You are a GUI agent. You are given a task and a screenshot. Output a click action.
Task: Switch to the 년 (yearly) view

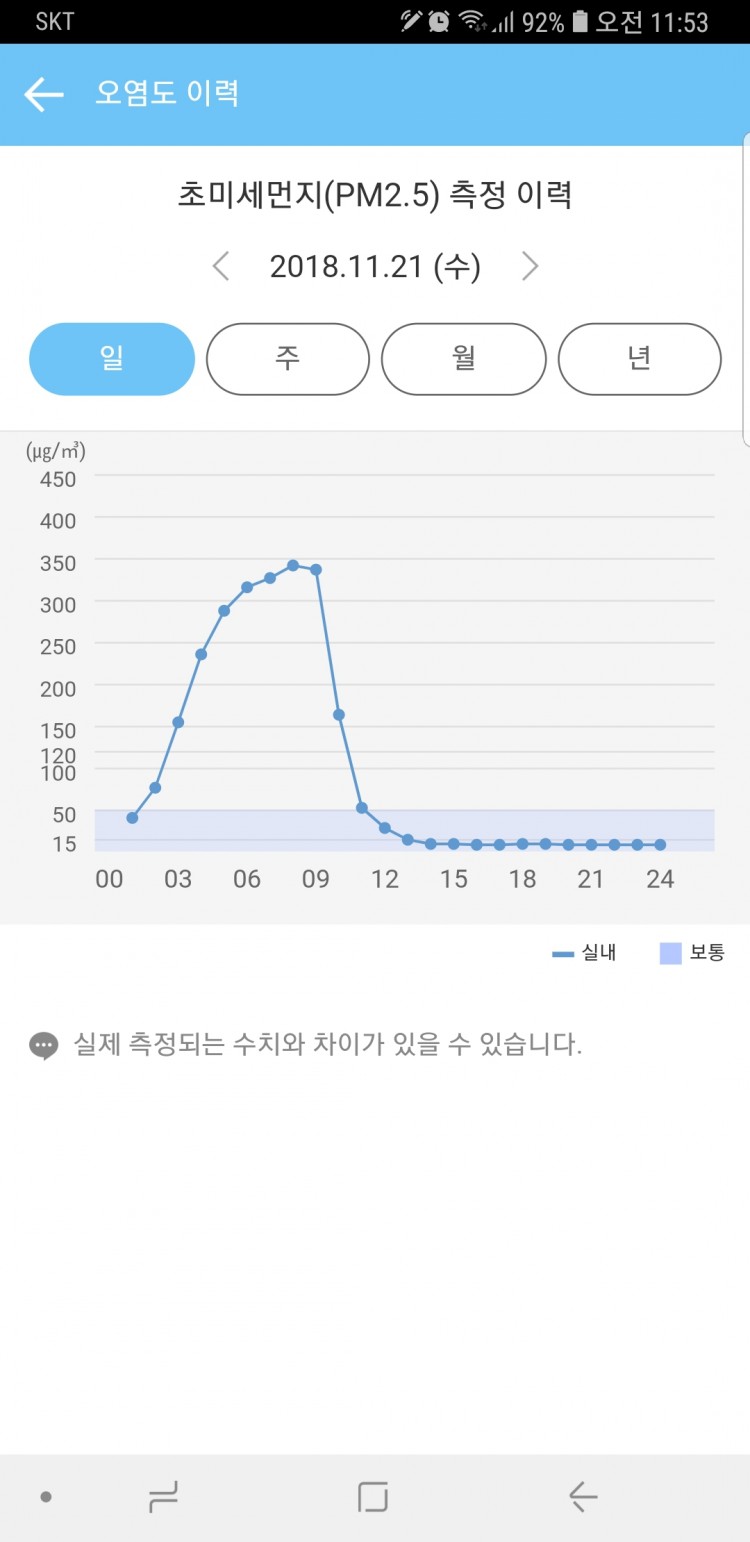point(639,359)
